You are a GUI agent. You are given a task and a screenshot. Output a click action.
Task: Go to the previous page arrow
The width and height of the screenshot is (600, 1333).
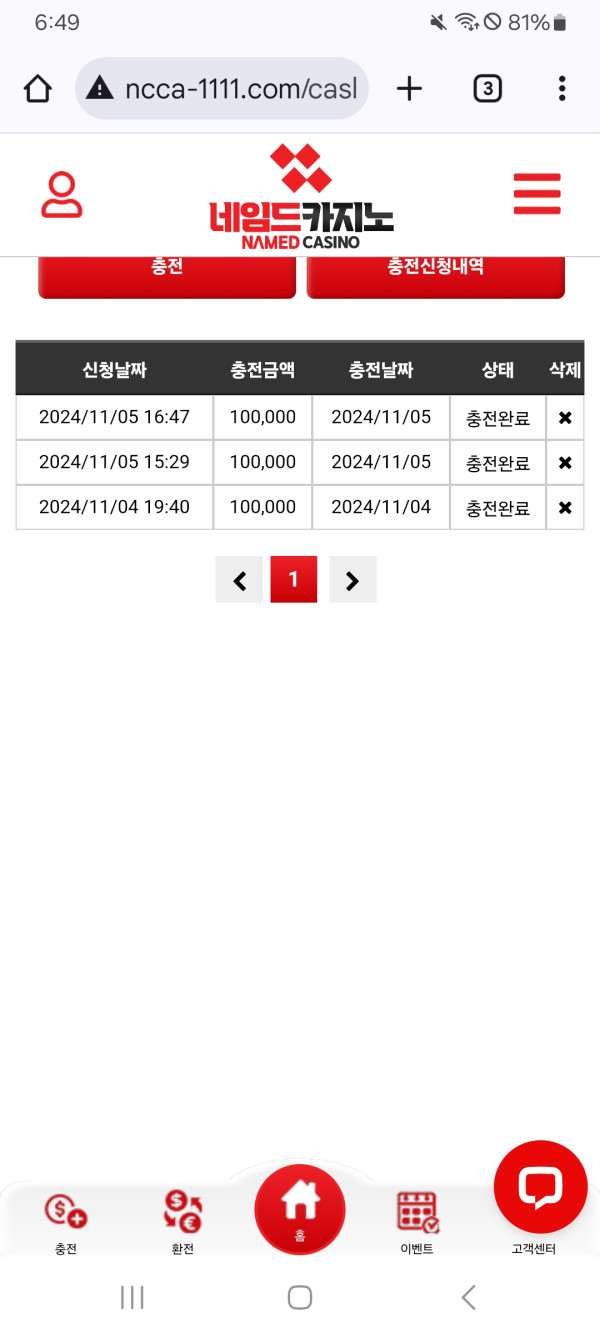(239, 580)
